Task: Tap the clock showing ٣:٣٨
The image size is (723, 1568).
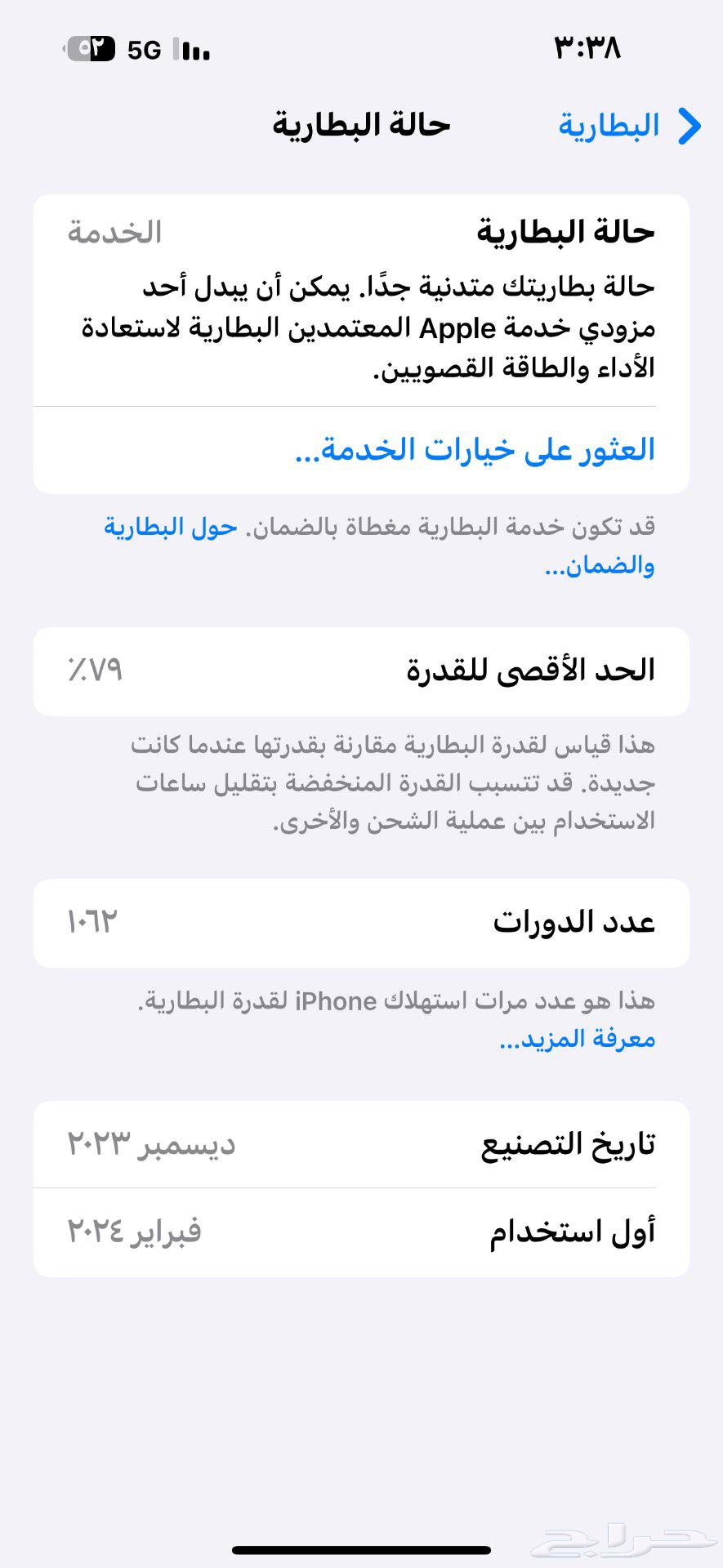Action: tap(586, 49)
